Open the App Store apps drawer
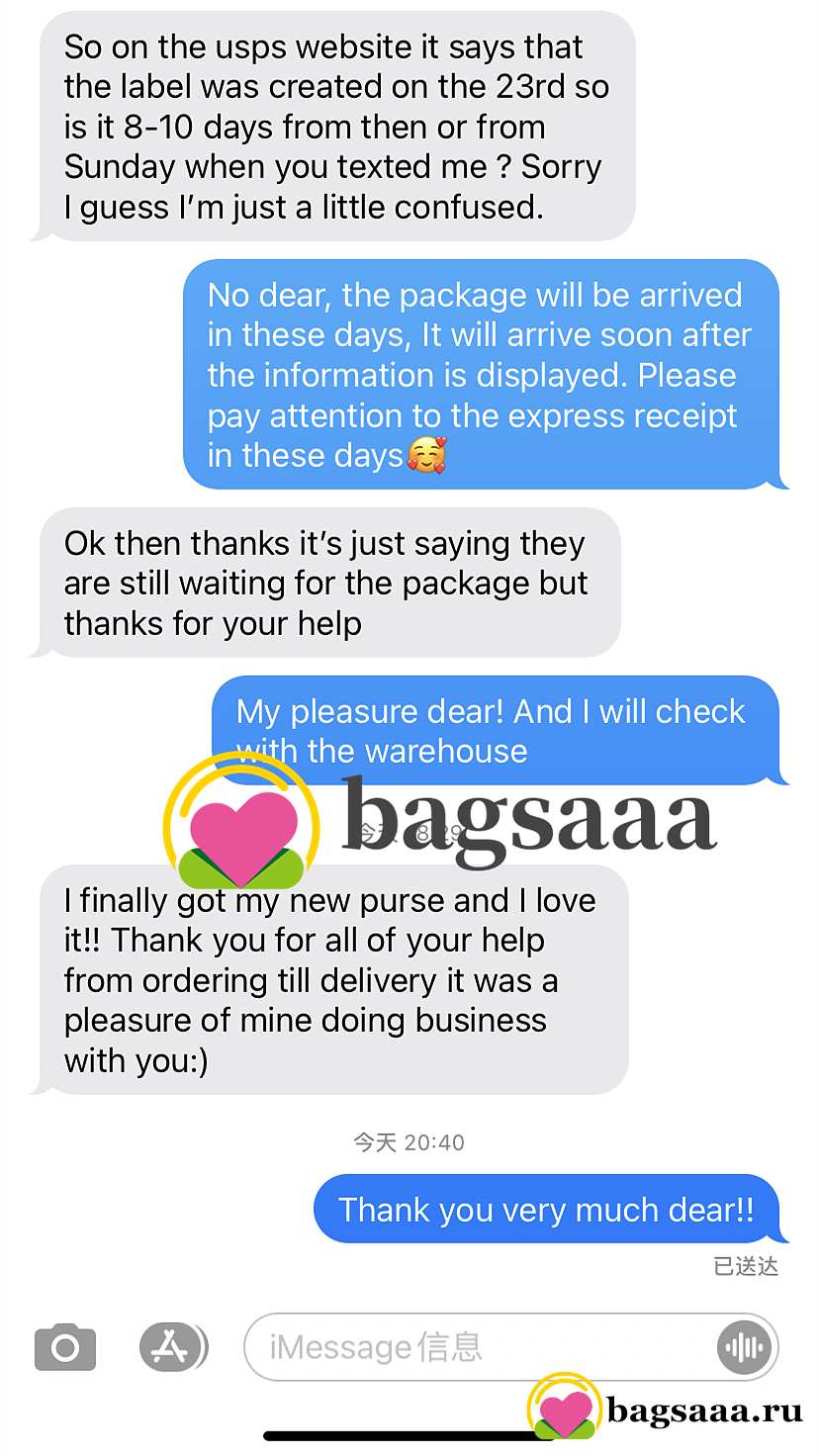Image resolution: width=819 pixels, height=1456 pixels. coord(173,1346)
